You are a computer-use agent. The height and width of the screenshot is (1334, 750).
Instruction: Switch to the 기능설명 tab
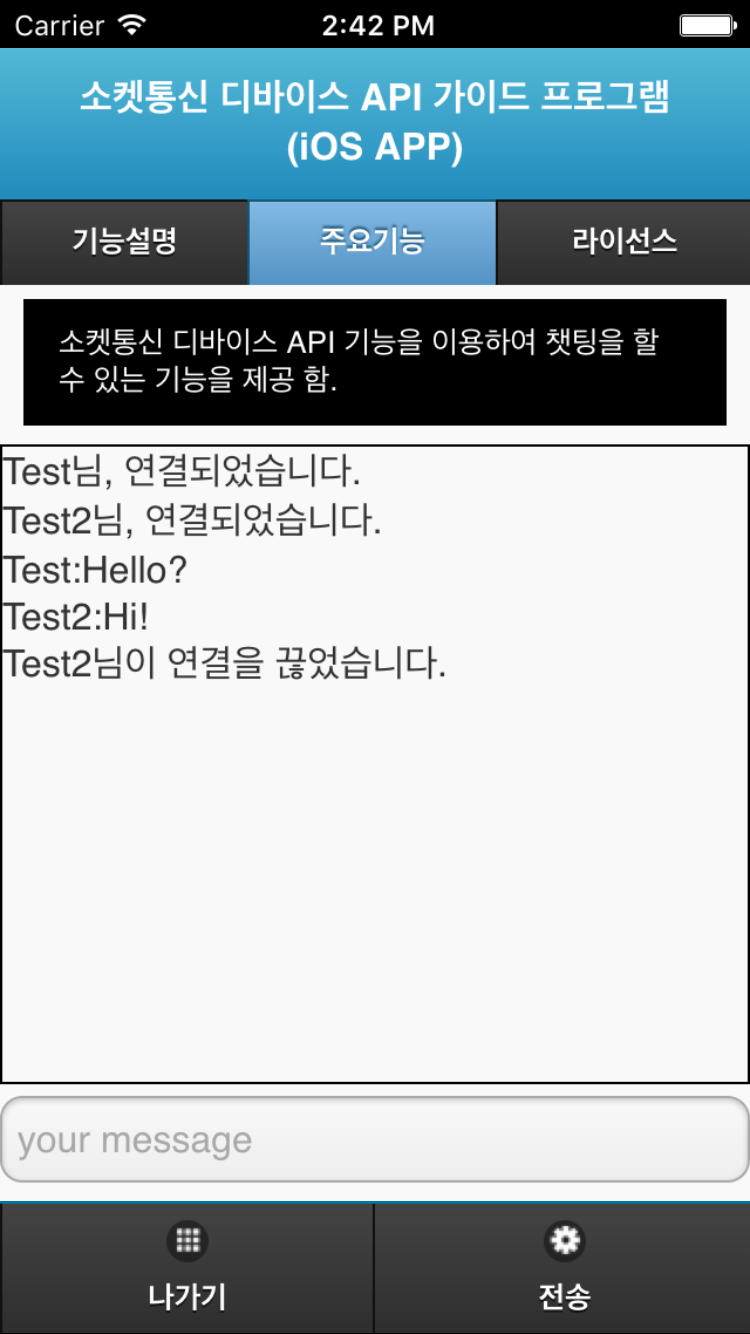point(124,242)
